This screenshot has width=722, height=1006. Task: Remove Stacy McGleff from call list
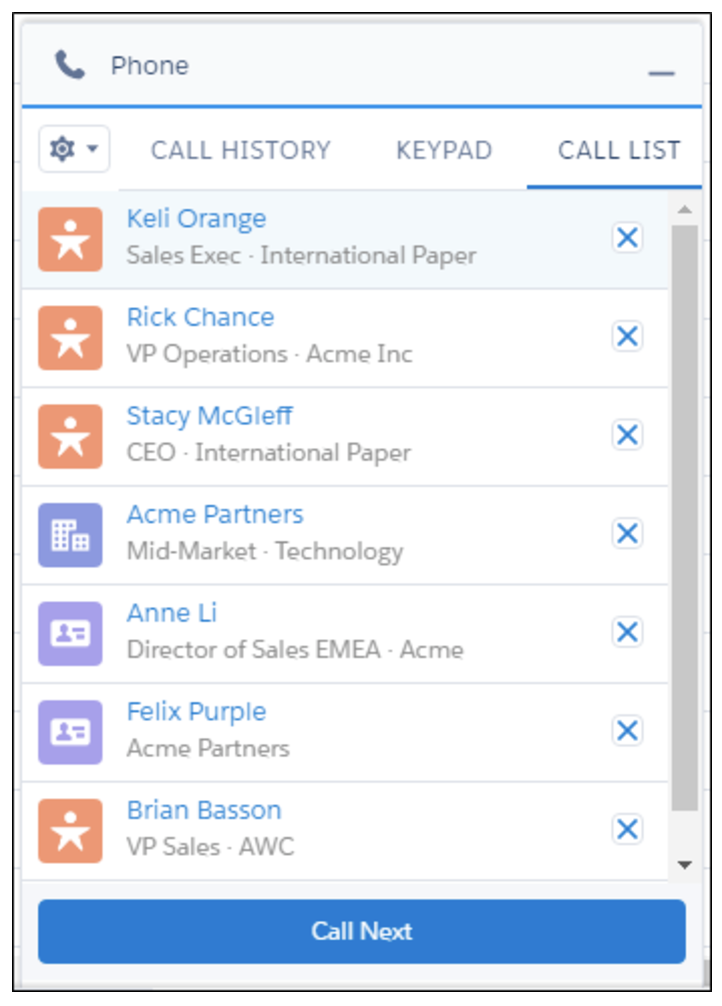(x=627, y=435)
